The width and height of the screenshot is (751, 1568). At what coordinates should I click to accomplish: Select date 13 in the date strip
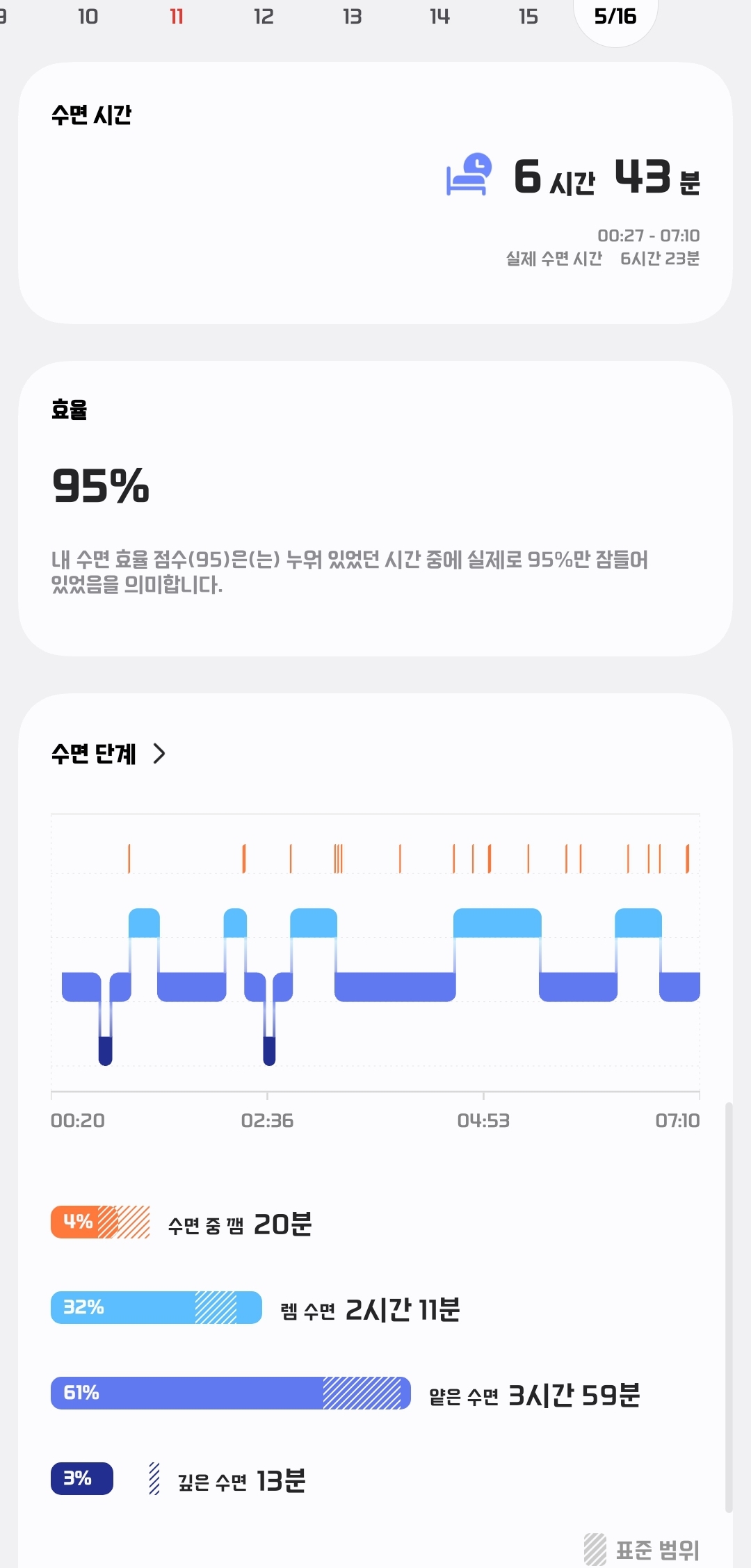coord(353,16)
